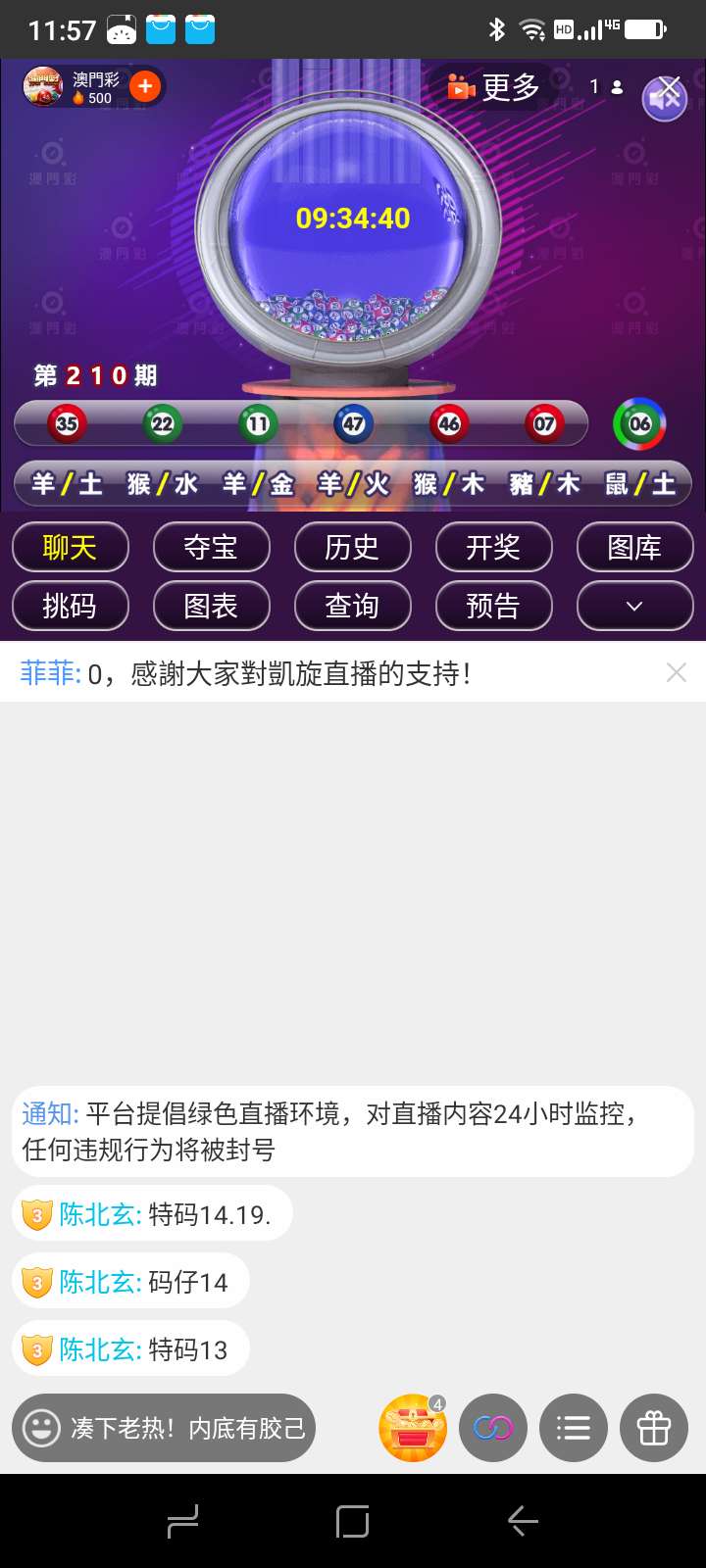Open the 预告 preview tab
This screenshot has height=1568, width=706.
493,606
